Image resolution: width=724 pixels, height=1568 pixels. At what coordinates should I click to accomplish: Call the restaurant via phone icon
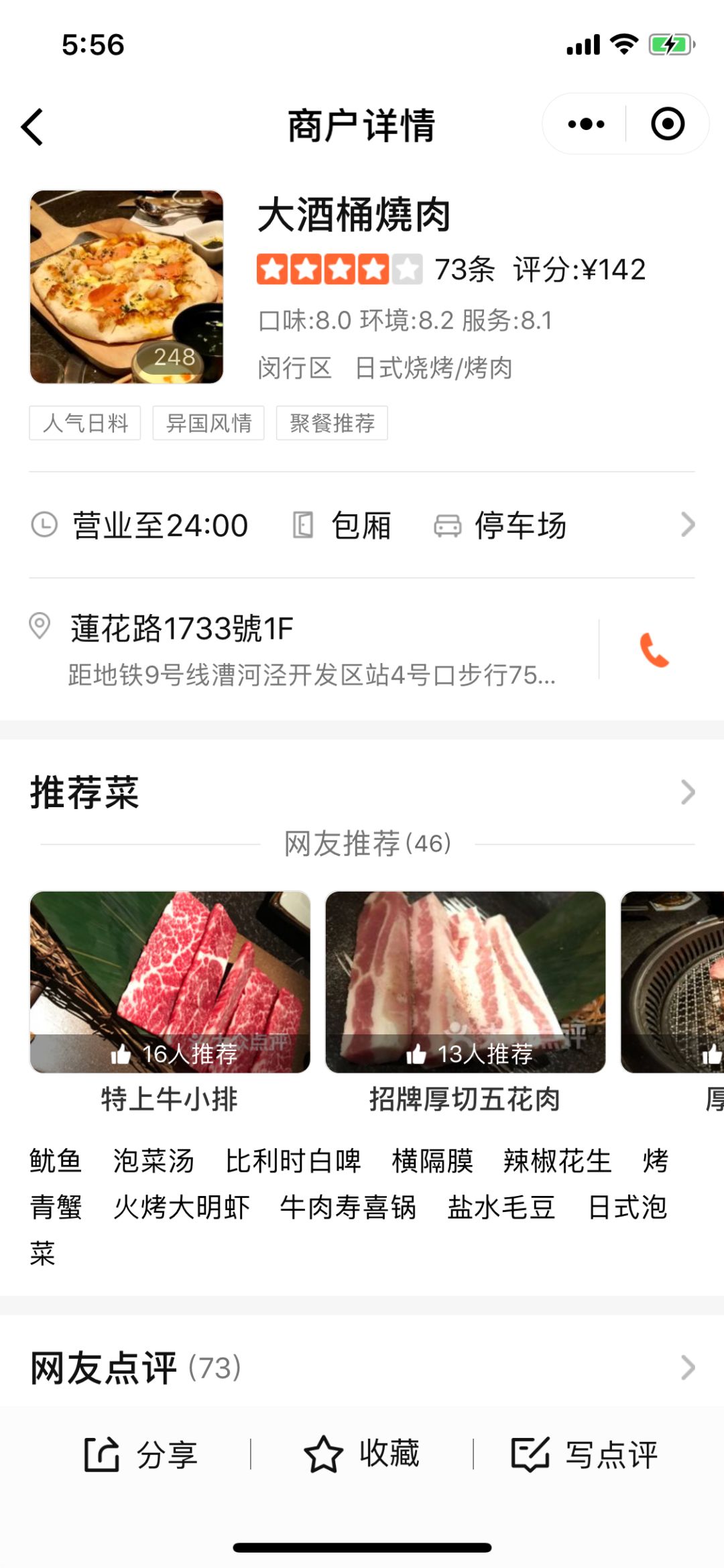click(x=654, y=650)
